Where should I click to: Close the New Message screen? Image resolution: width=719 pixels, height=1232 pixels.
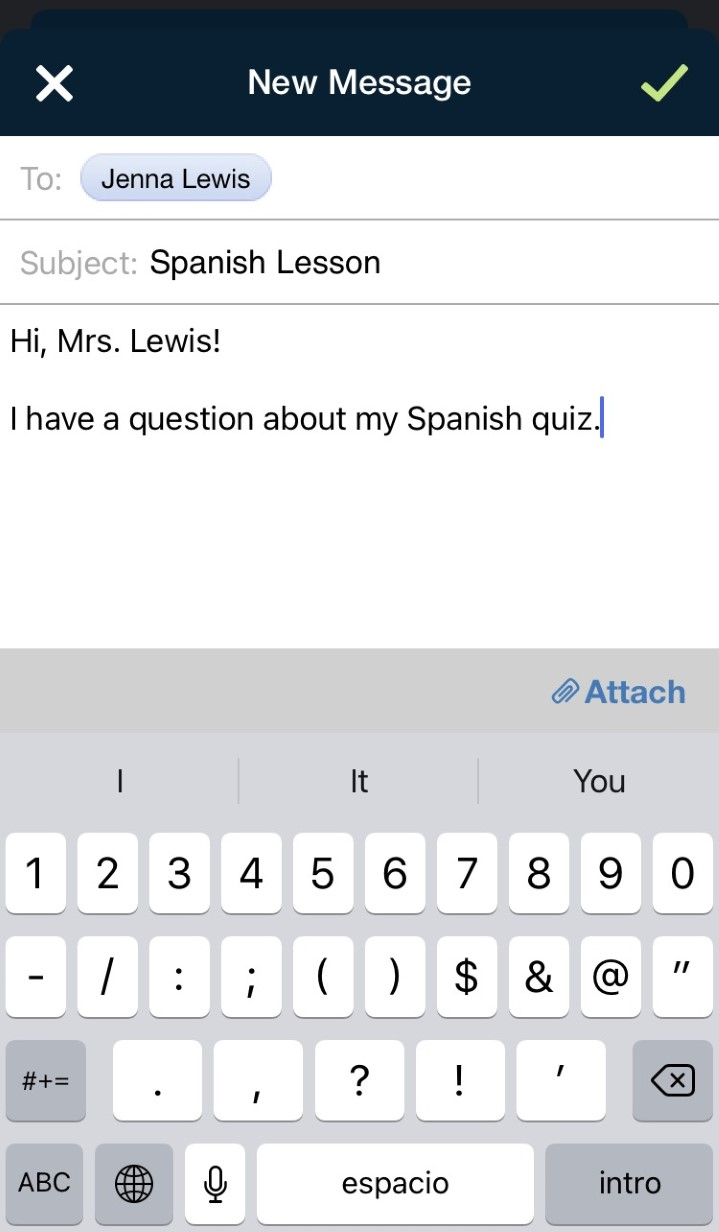click(54, 83)
